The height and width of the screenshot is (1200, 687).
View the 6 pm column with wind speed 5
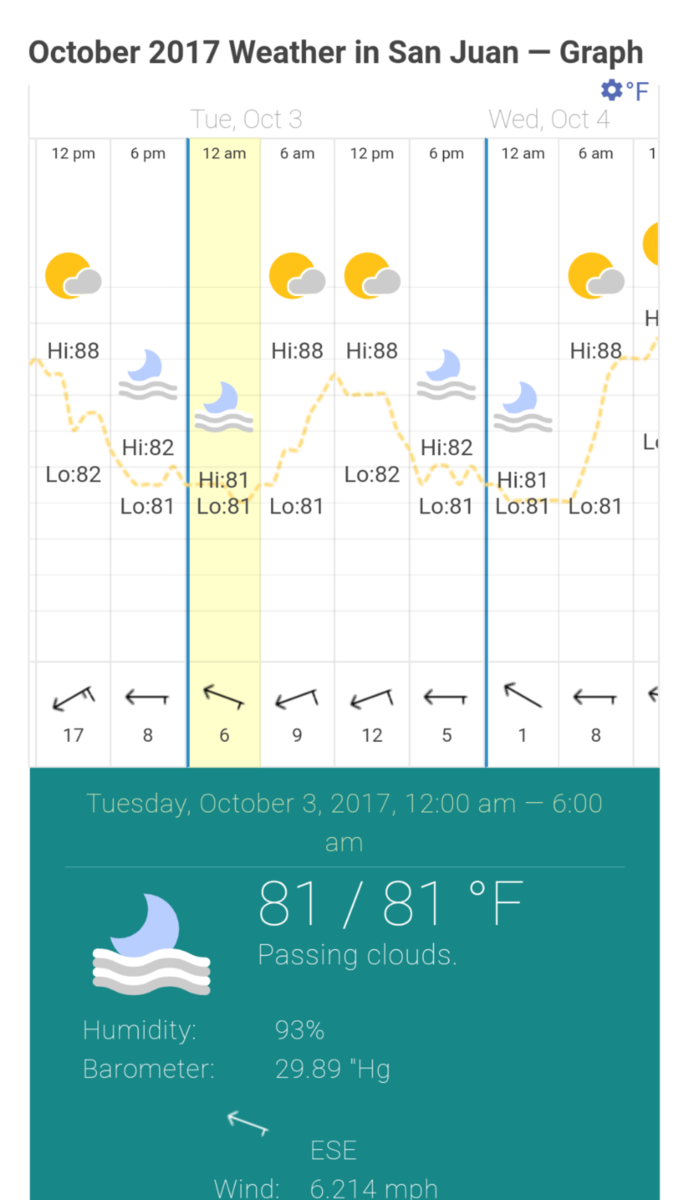coord(447,450)
